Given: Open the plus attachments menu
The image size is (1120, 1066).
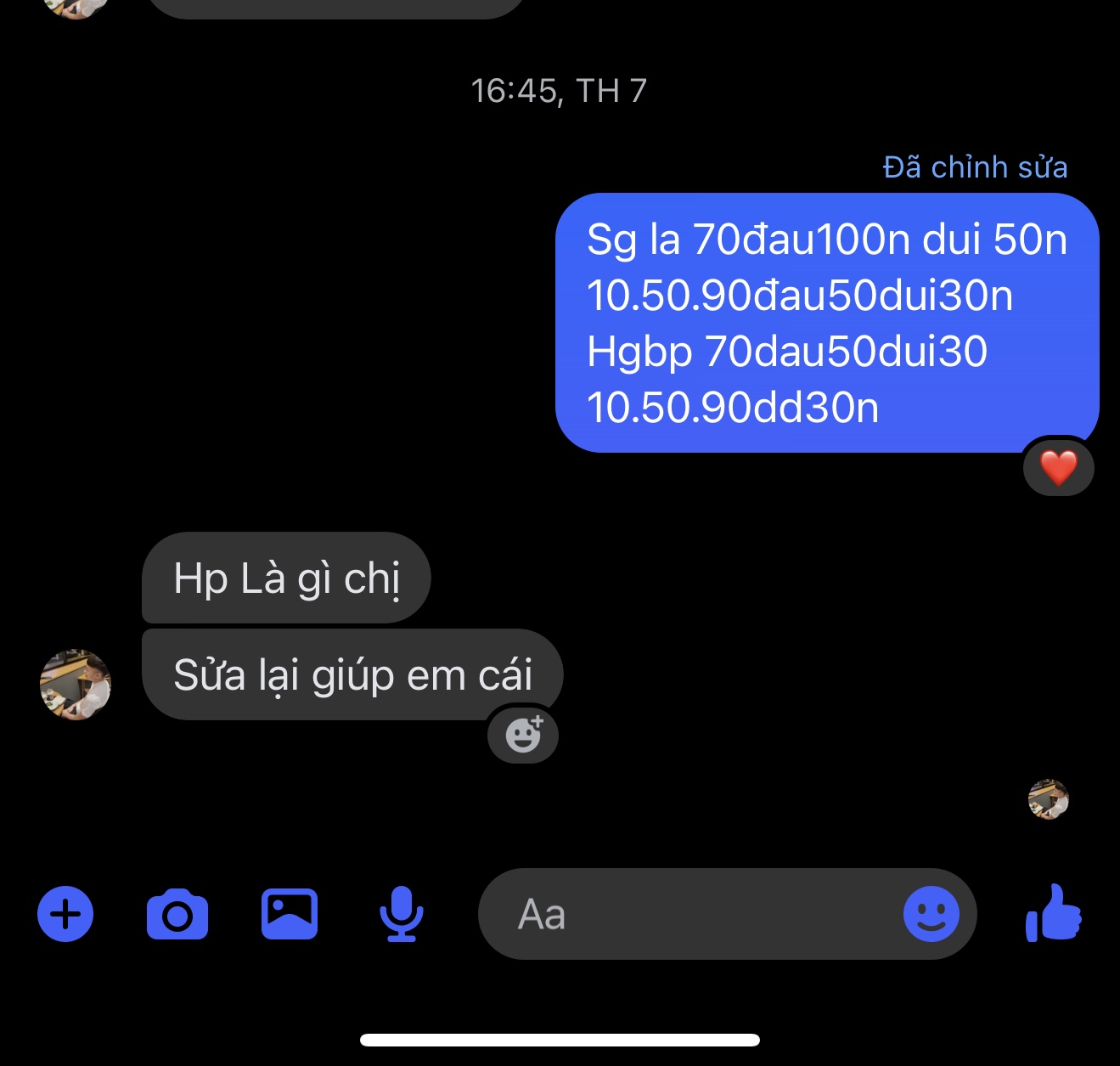Looking at the screenshot, I should pyautogui.click(x=65, y=915).
